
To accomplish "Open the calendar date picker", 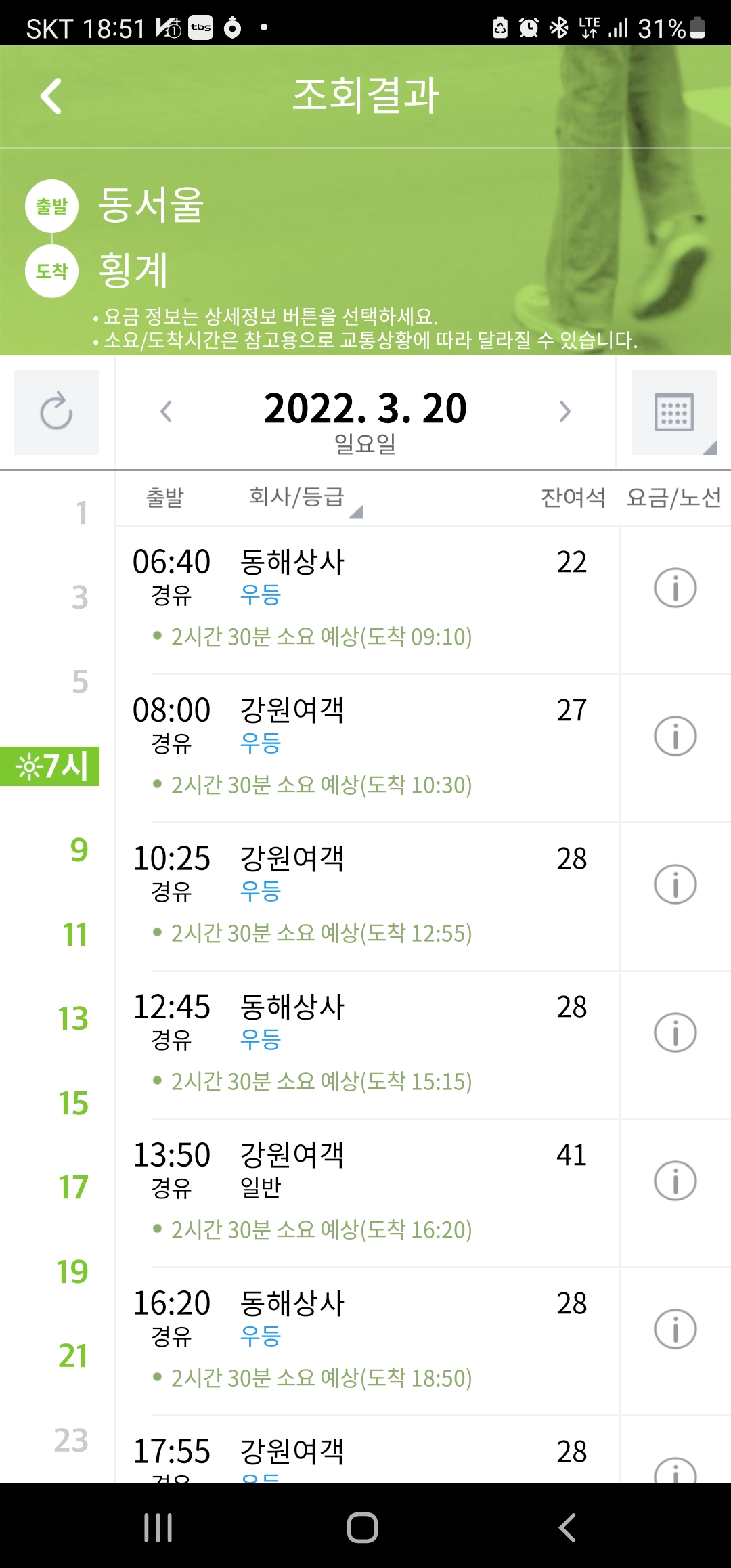I will coord(673,412).
